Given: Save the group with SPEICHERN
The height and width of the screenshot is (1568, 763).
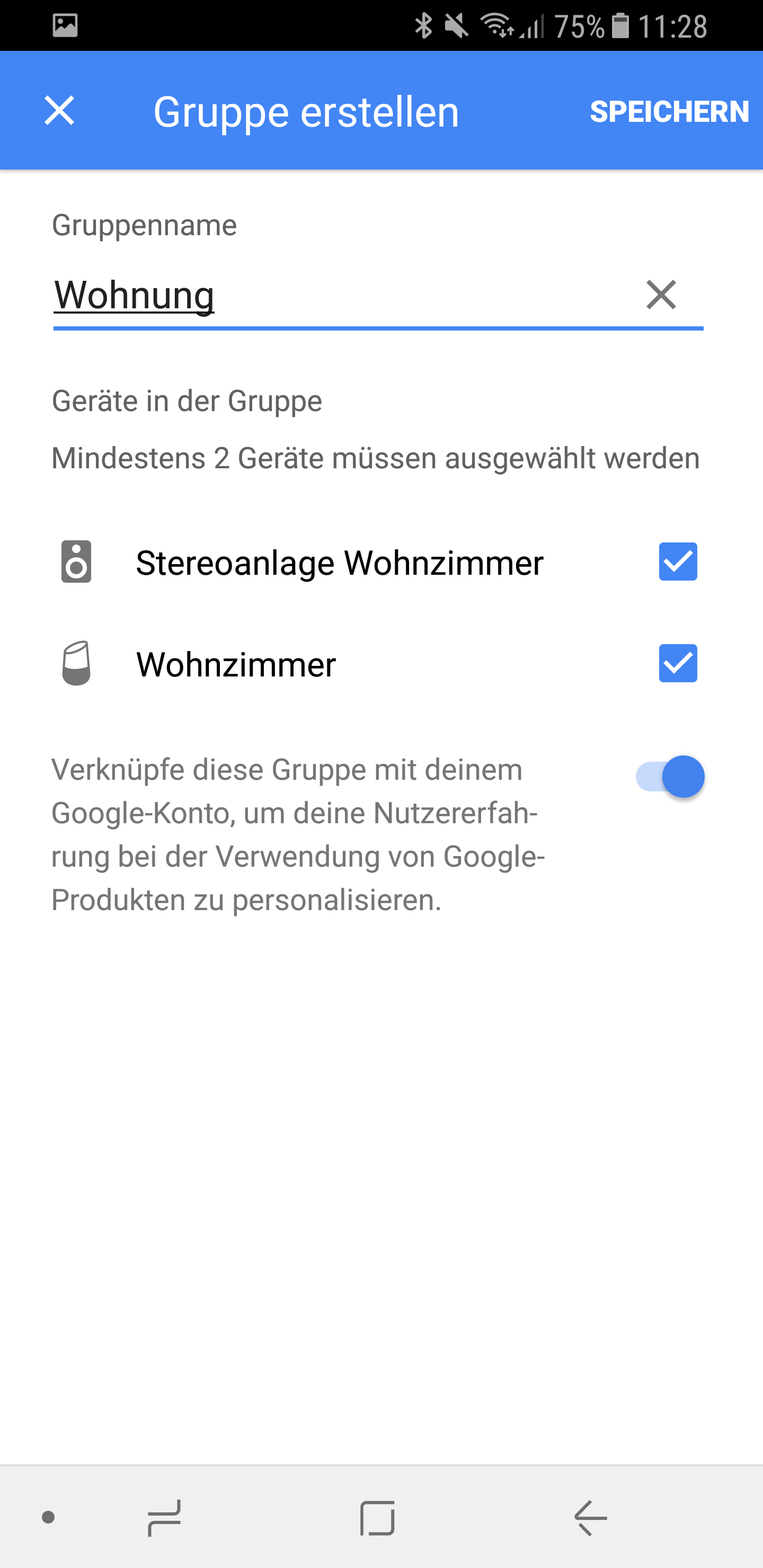Looking at the screenshot, I should coord(669,111).
